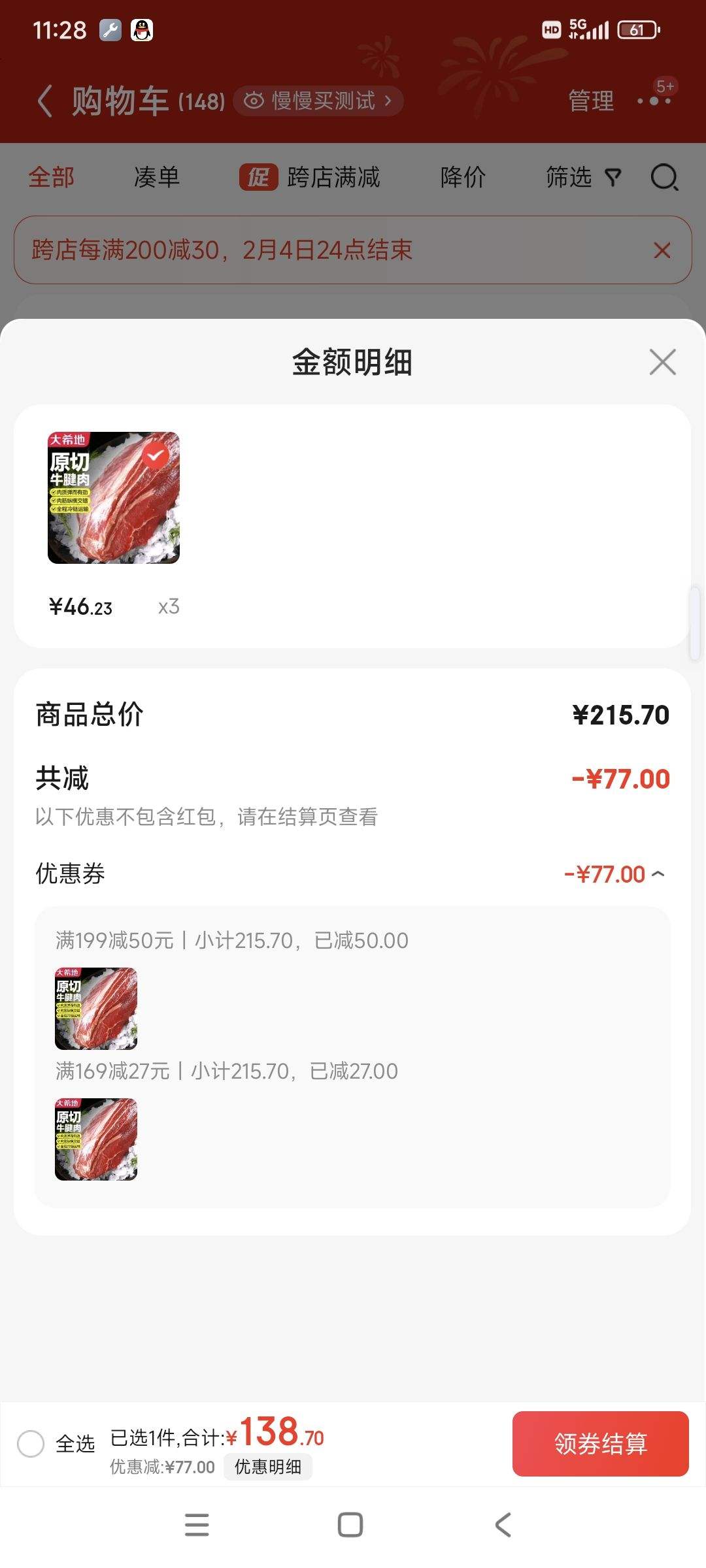Switch to the 凑单 tab
This screenshot has height=1568, width=706.
point(155,177)
